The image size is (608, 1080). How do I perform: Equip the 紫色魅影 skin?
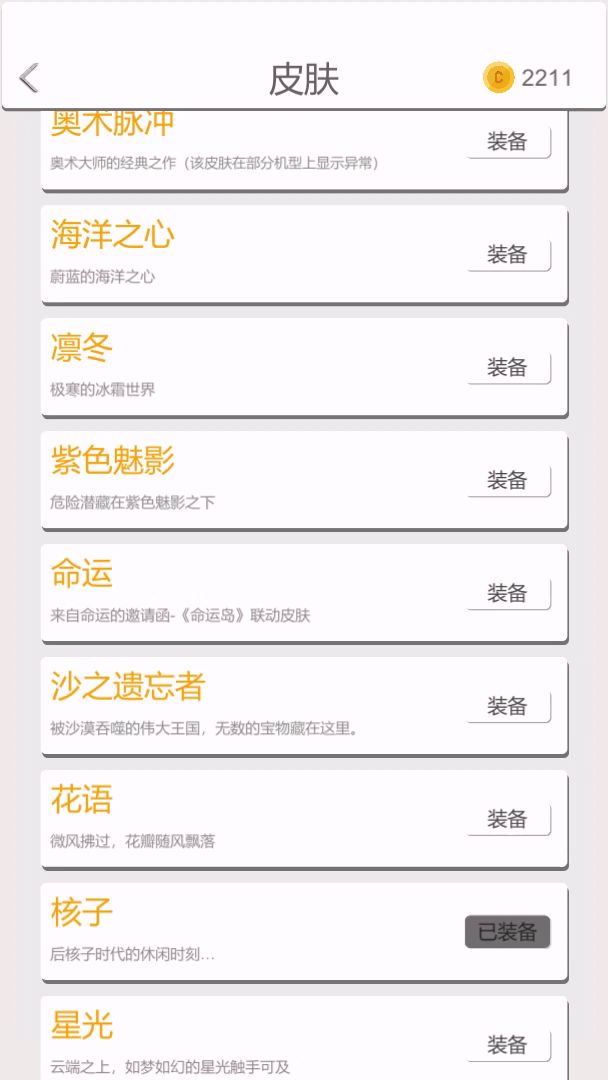click(x=508, y=481)
